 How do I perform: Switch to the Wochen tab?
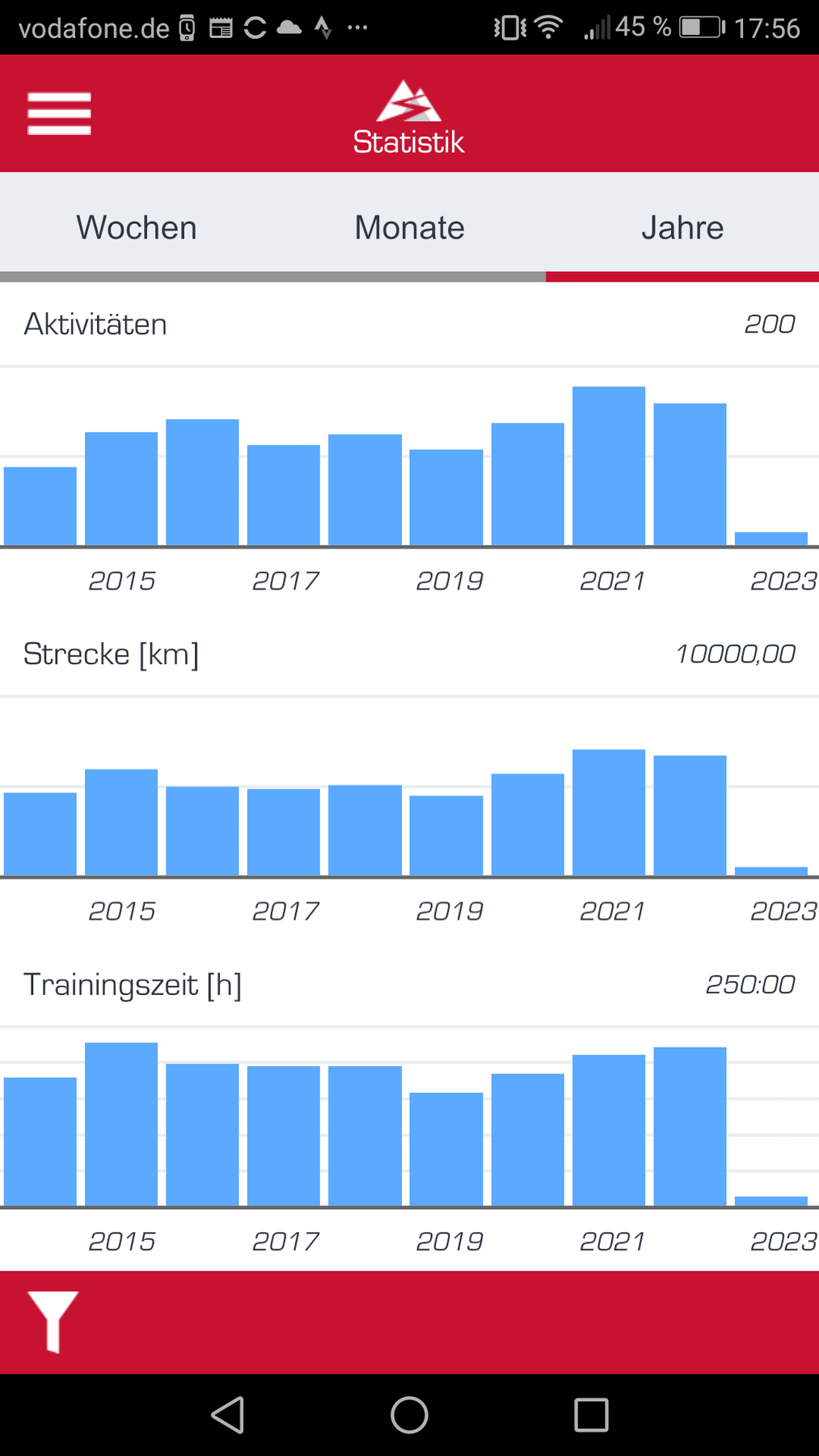137,227
